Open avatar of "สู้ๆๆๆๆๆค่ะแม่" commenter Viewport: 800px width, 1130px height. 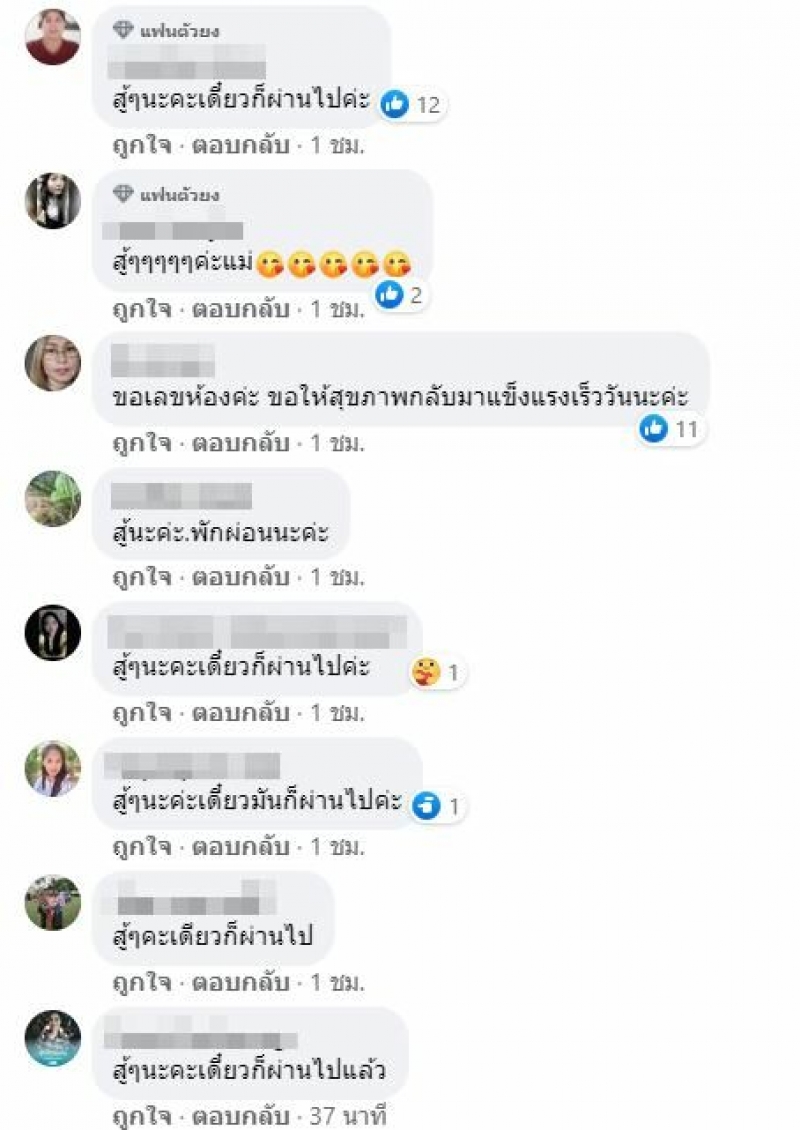[52, 200]
